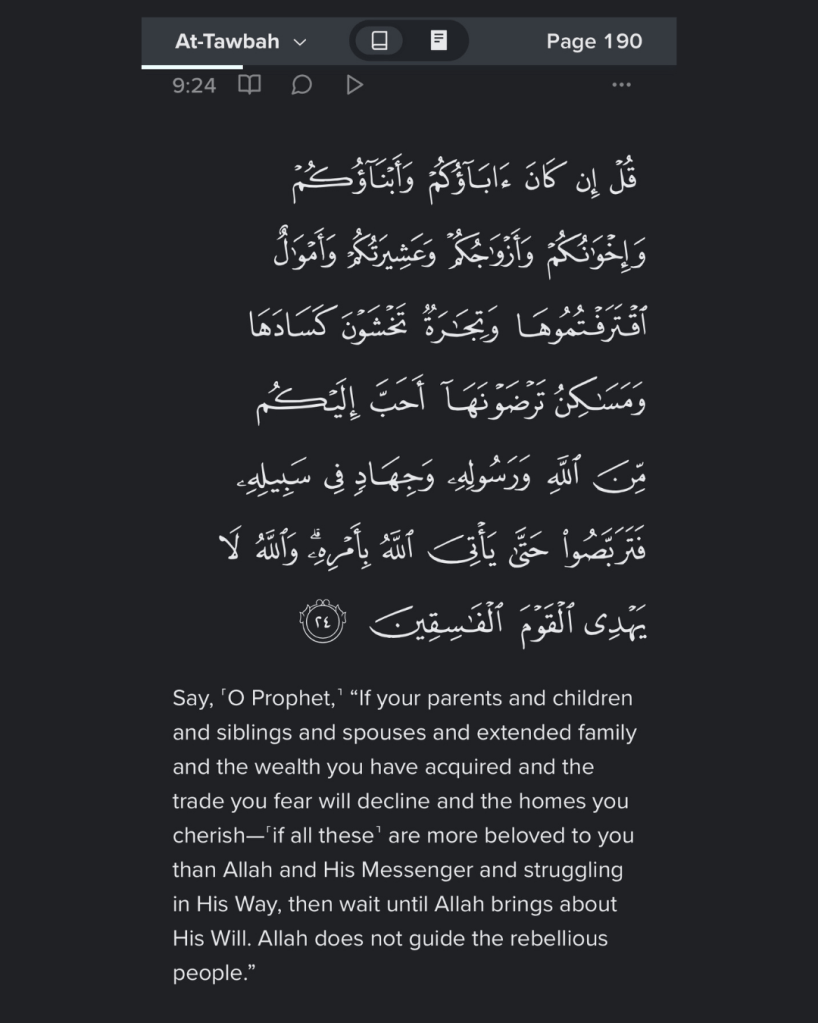Viewport: 818px width, 1023px height.
Task: Open tafsir book for verse 9:24
Action: (249, 85)
